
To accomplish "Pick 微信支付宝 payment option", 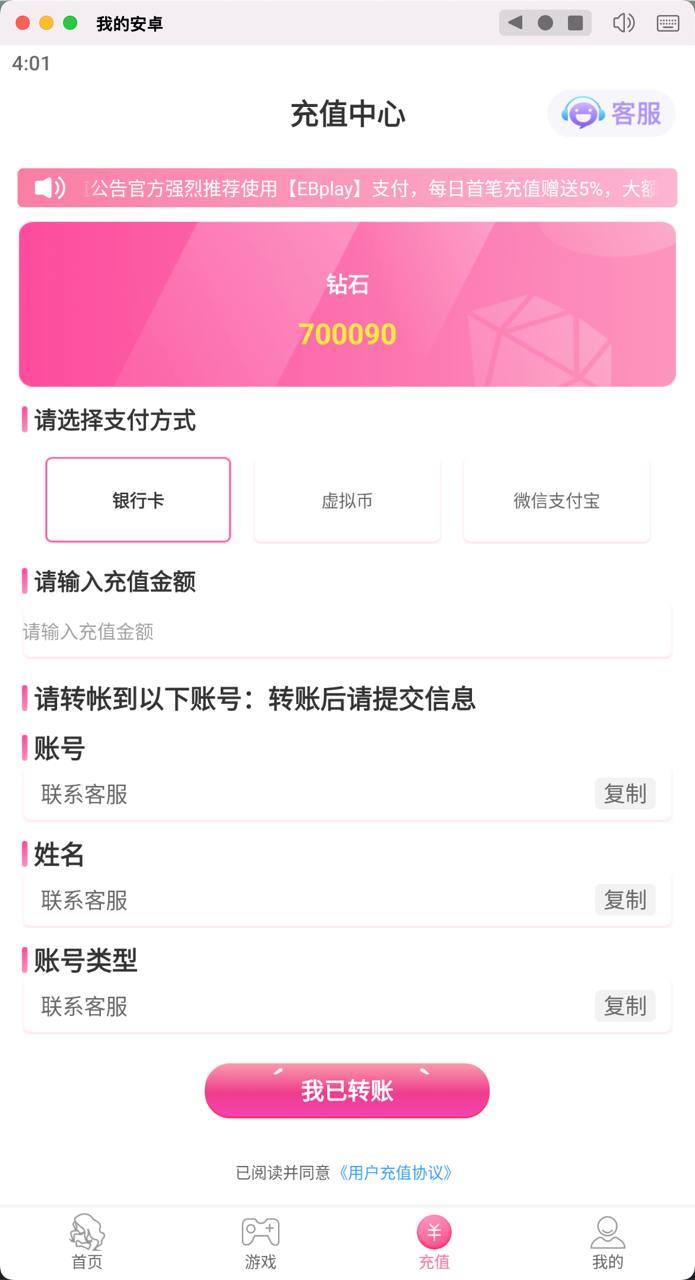I will (x=556, y=500).
